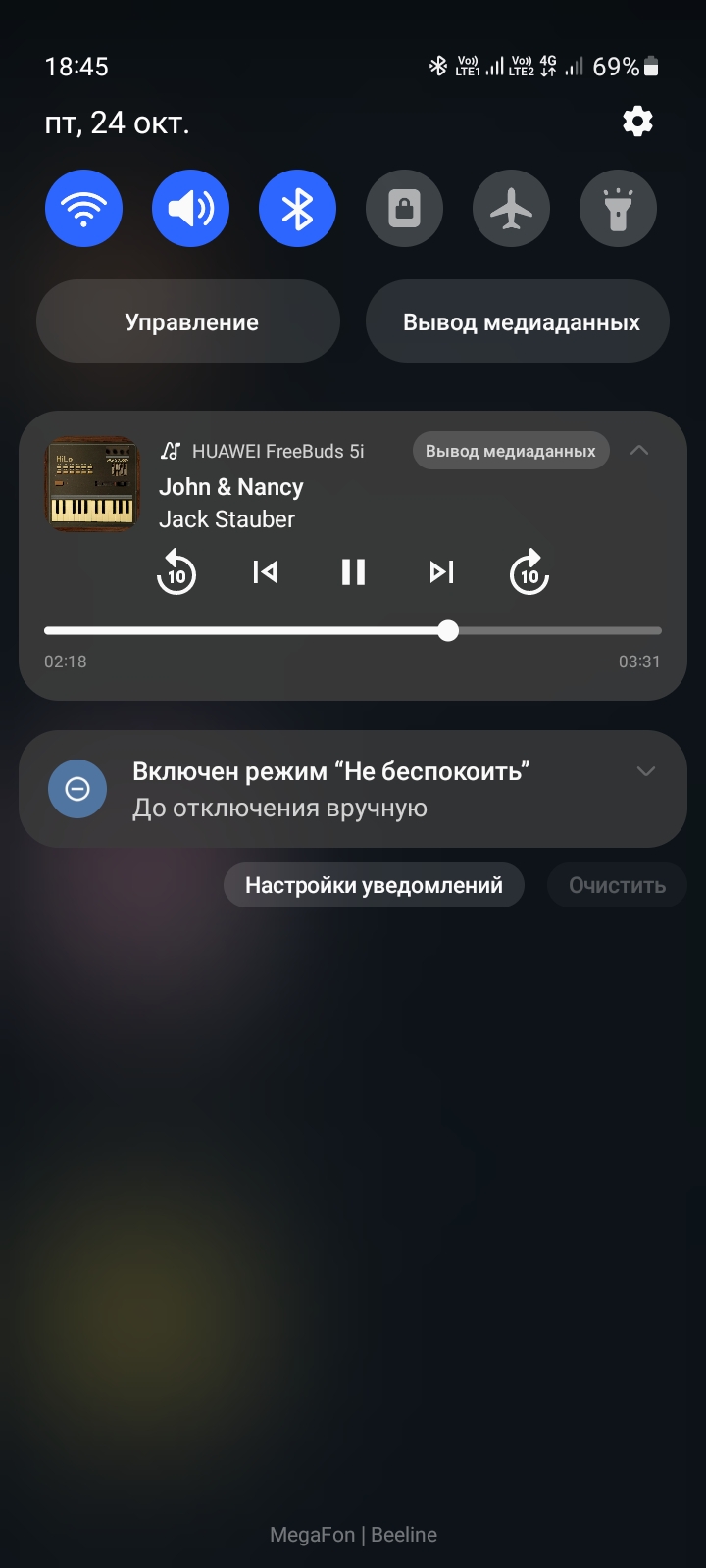706x1568 pixels.
Task: Toggle the sound mode tile
Action: point(190,209)
